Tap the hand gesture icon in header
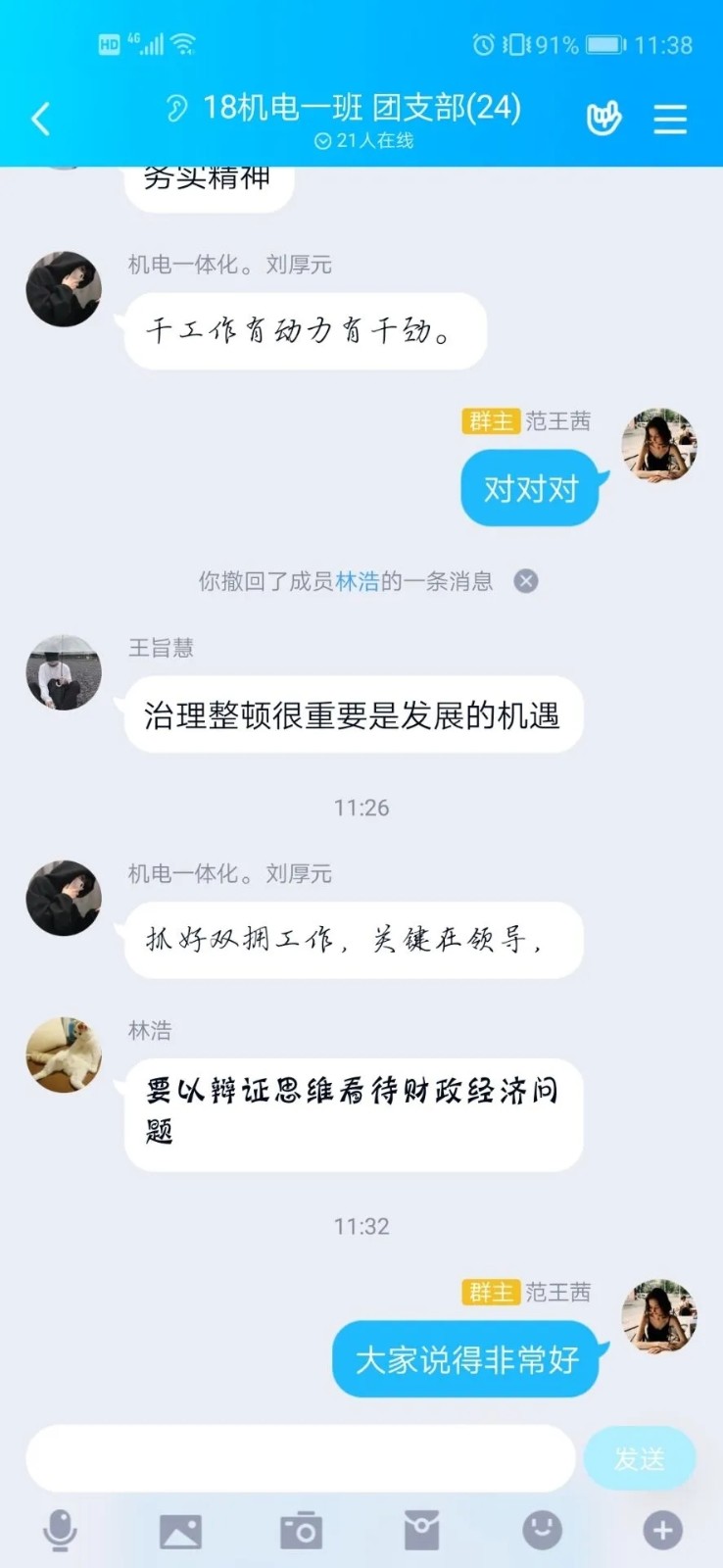Screen dimensions: 723x1568 603,119
